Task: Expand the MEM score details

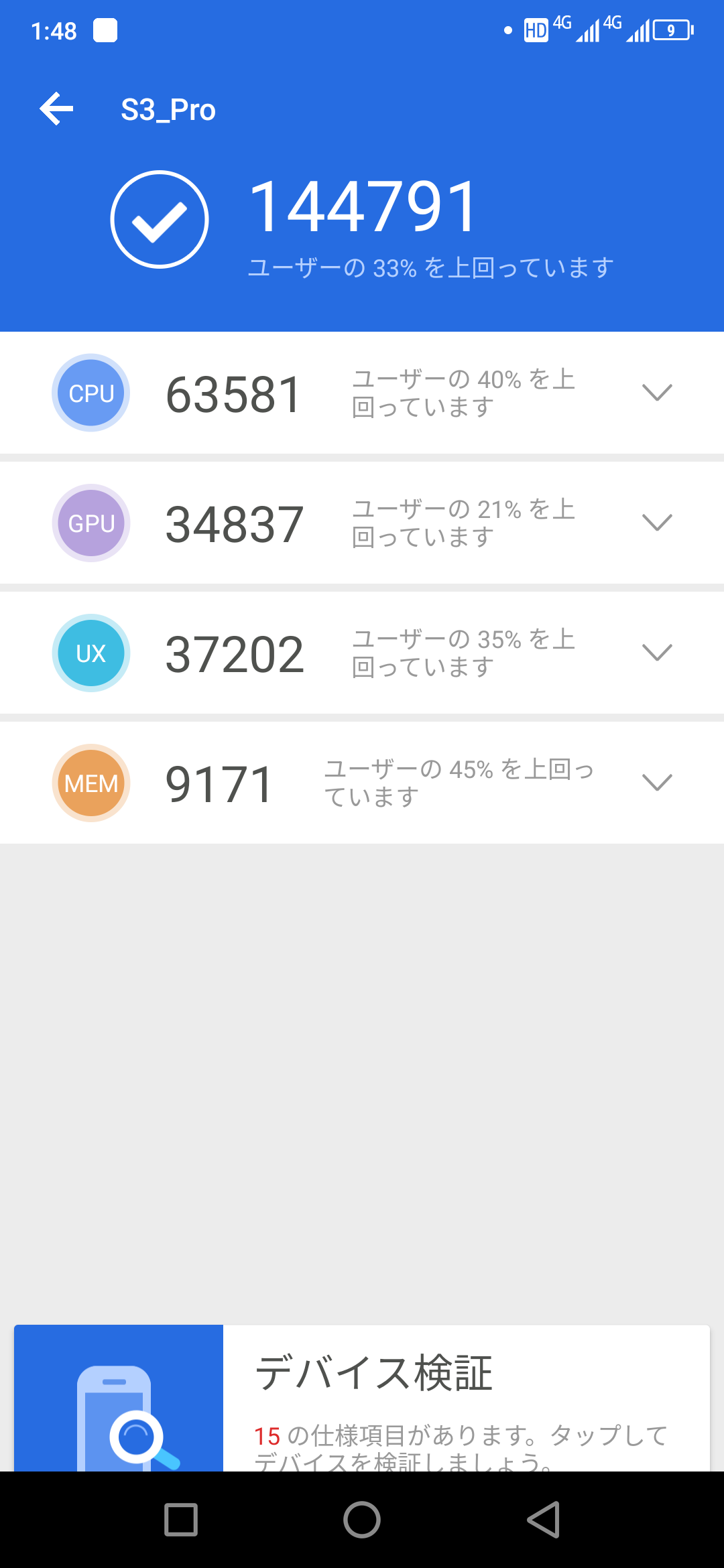Action: pos(656,783)
